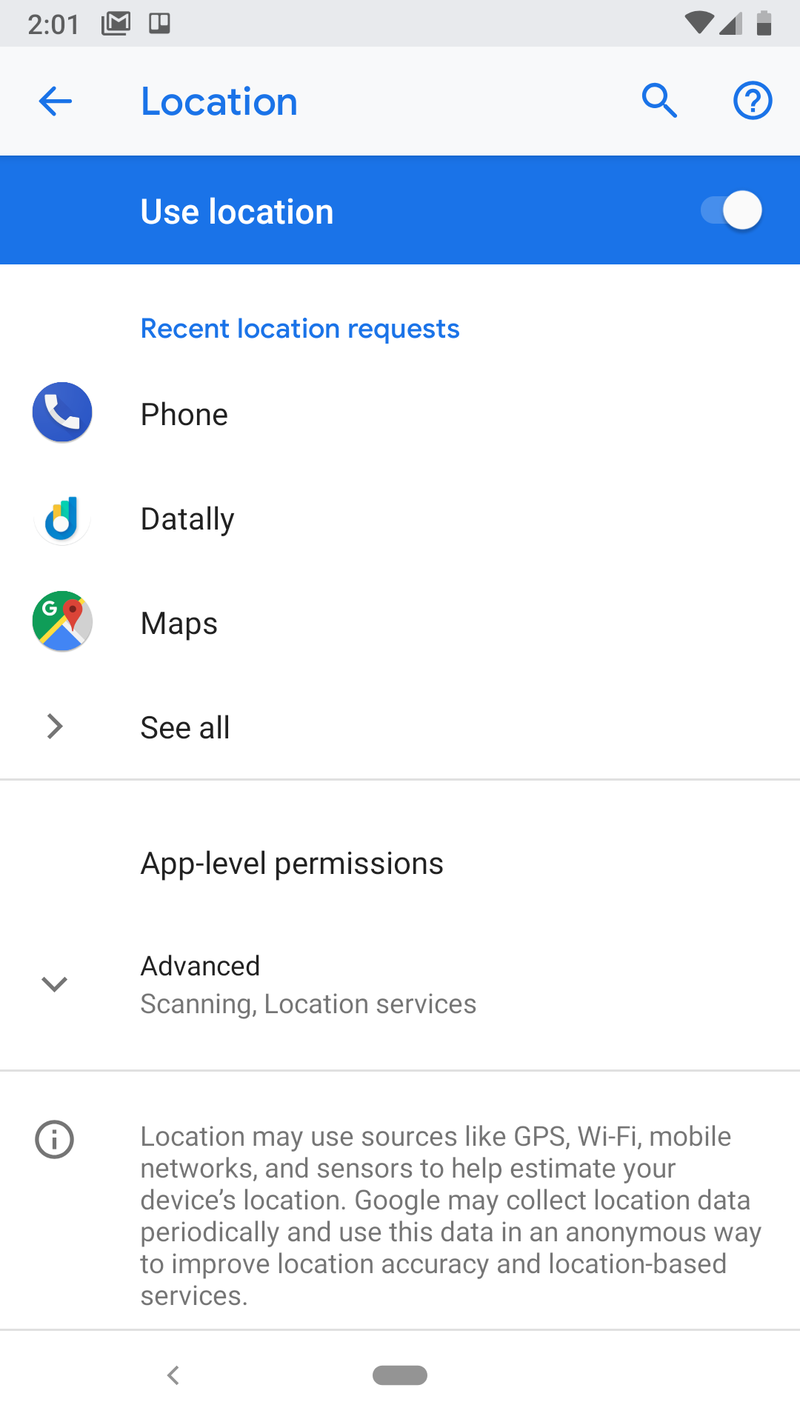The width and height of the screenshot is (800, 1422).
Task: Collapse Advanced scanning options
Action: [55, 984]
